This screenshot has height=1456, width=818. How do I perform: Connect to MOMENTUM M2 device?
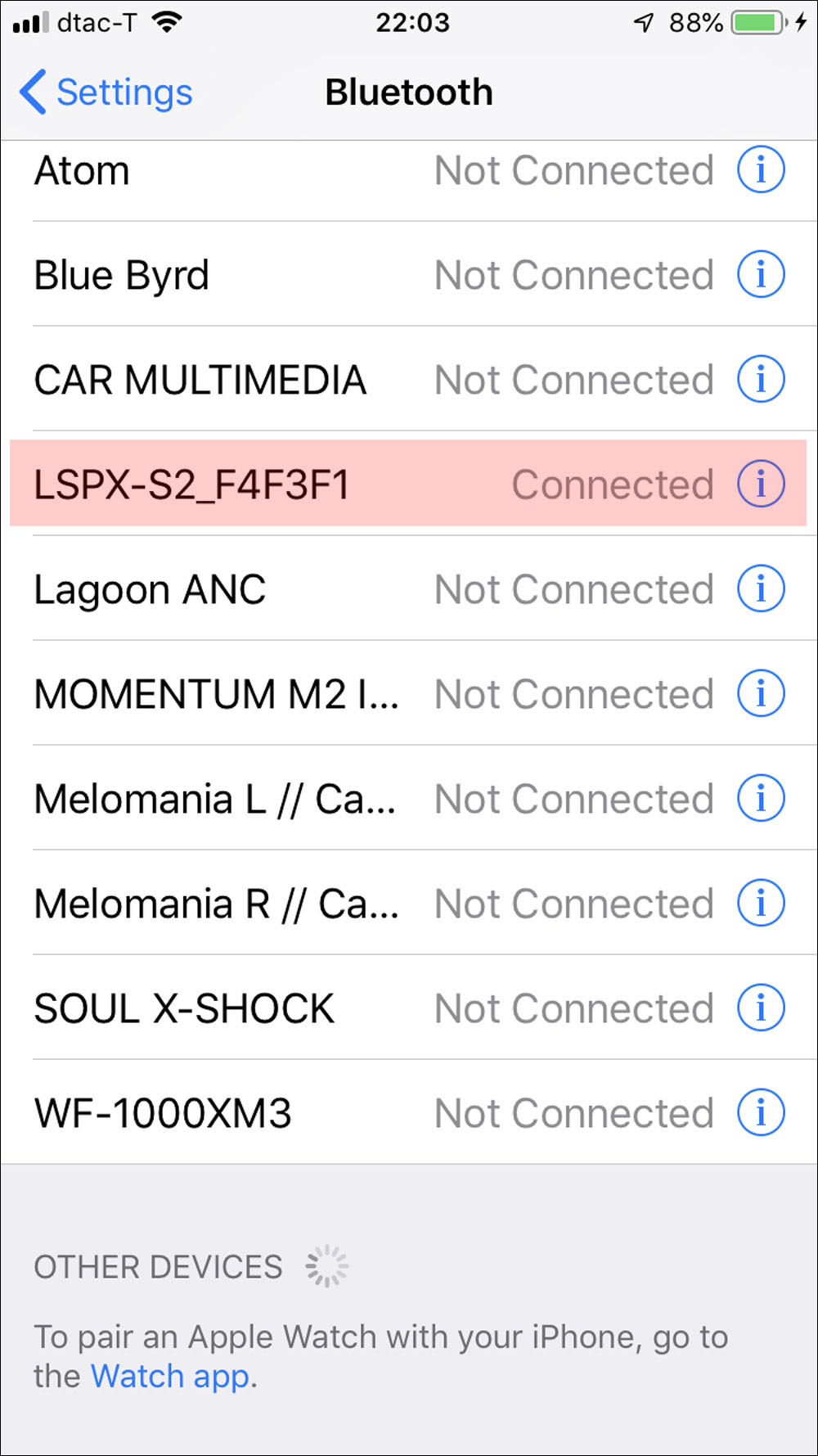click(x=409, y=694)
